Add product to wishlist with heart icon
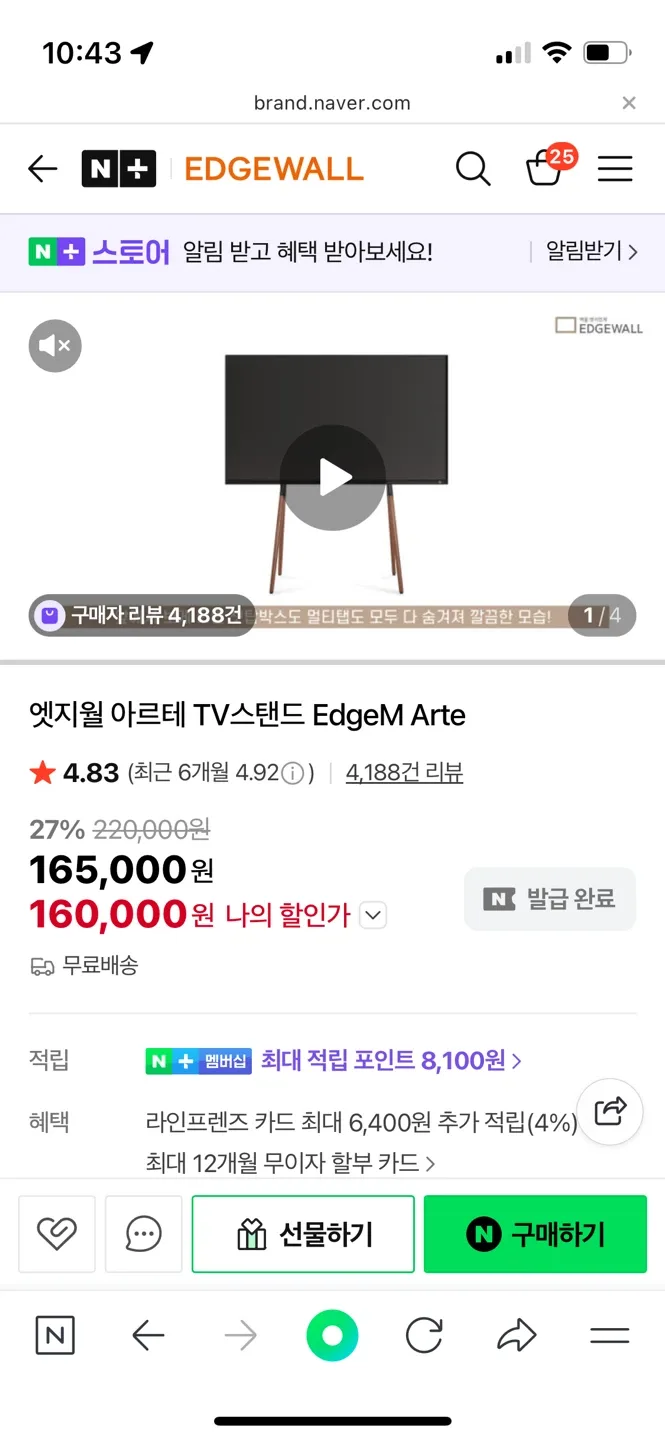This screenshot has height=1440, width=665. (x=57, y=1234)
